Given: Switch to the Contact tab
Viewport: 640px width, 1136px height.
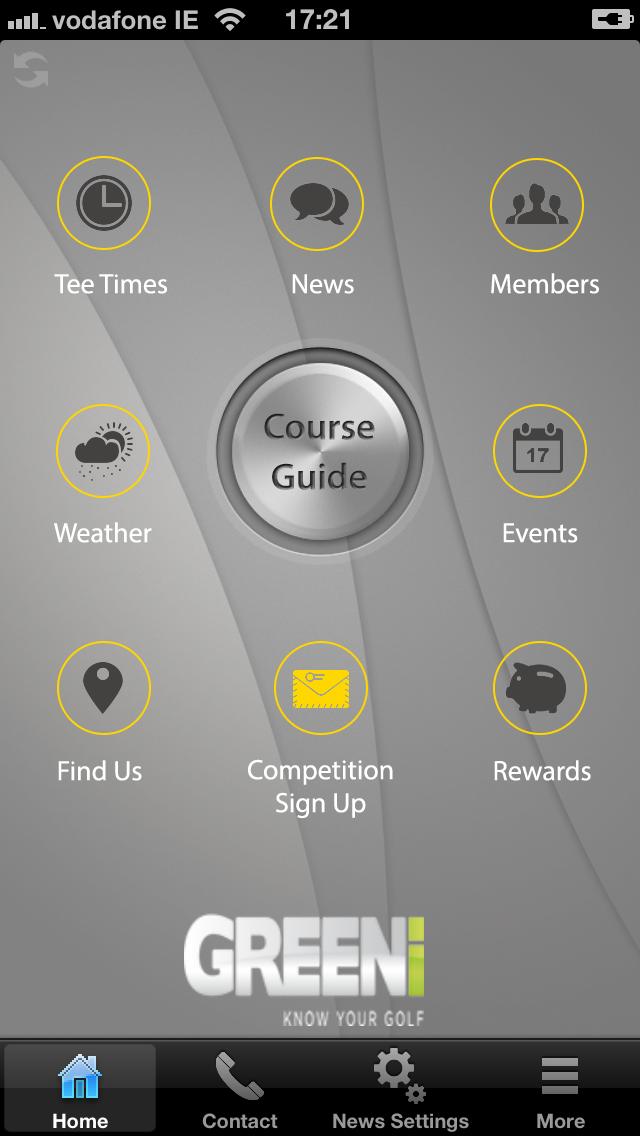Looking at the screenshot, I should point(240,1090).
